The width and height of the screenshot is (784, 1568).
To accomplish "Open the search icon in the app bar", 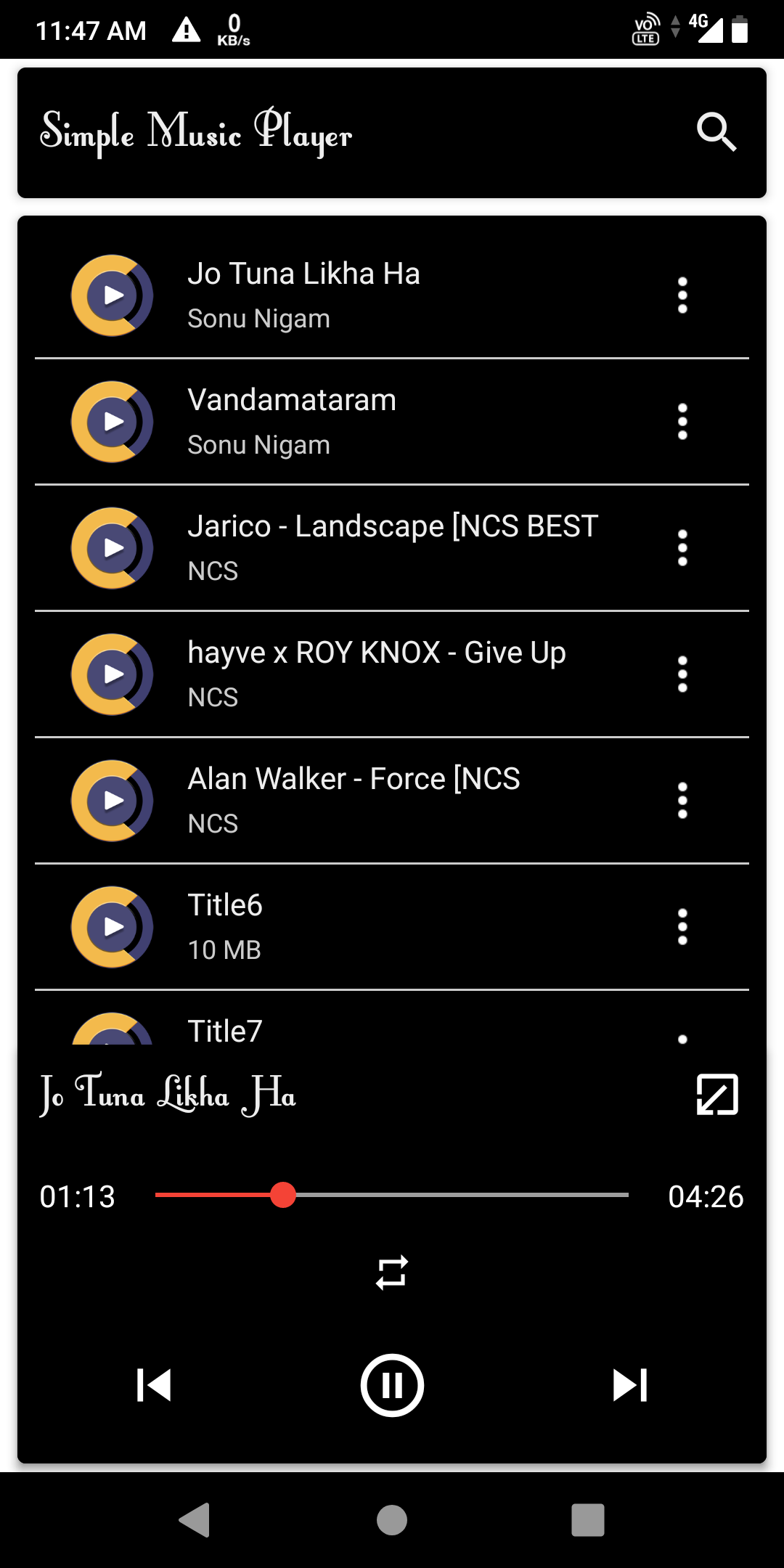I will click(x=716, y=132).
